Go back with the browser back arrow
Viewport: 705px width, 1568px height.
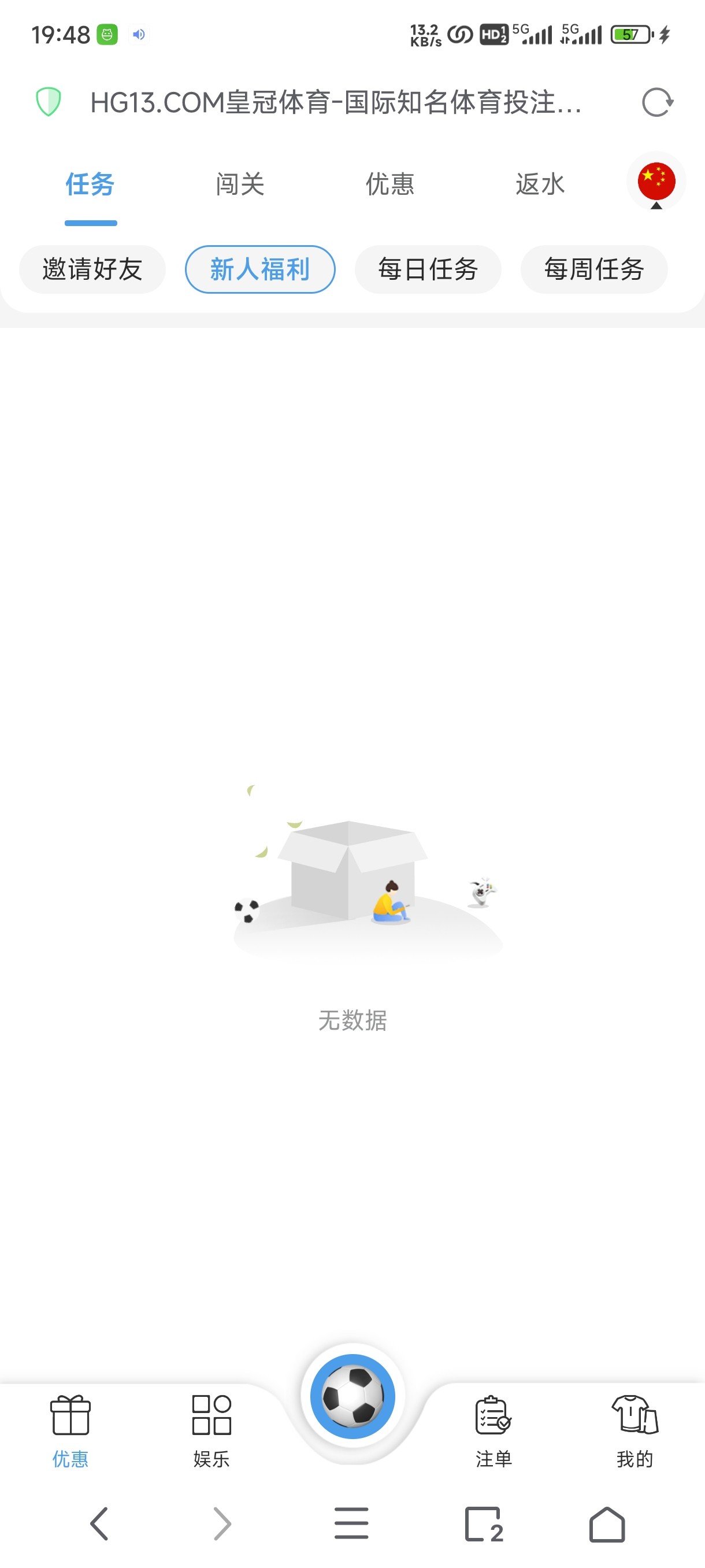[x=99, y=1523]
